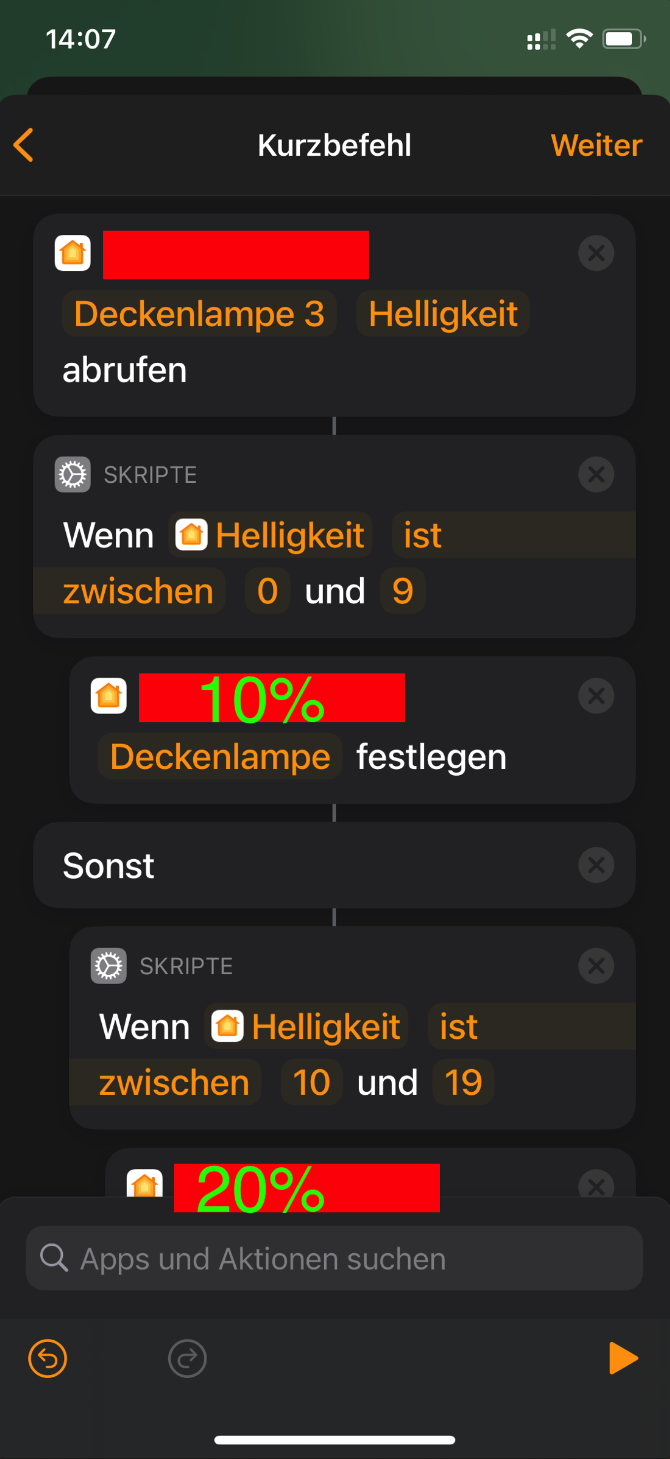Tap Weiter to continue

(x=596, y=145)
